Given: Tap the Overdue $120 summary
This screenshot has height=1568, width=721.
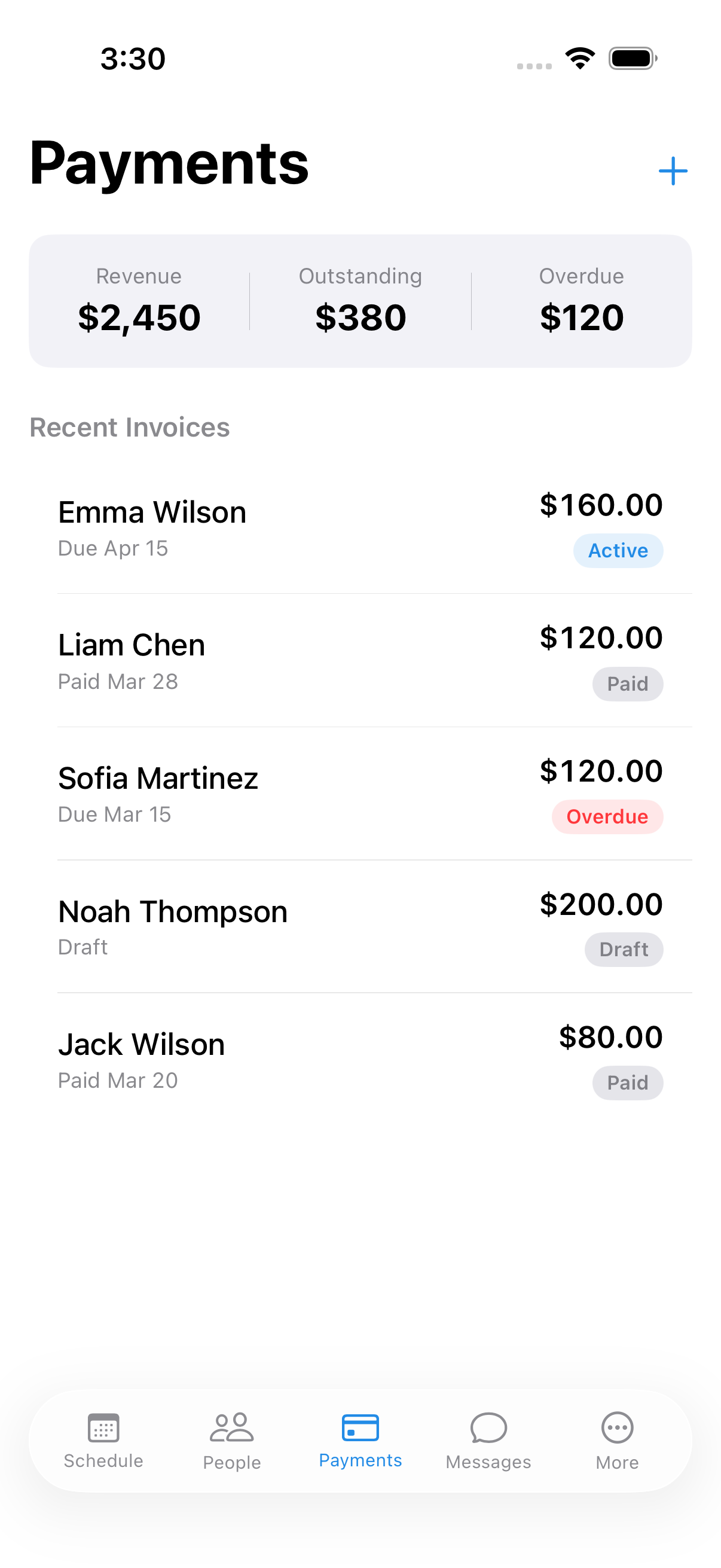Looking at the screenshot, I should point(582,316).
